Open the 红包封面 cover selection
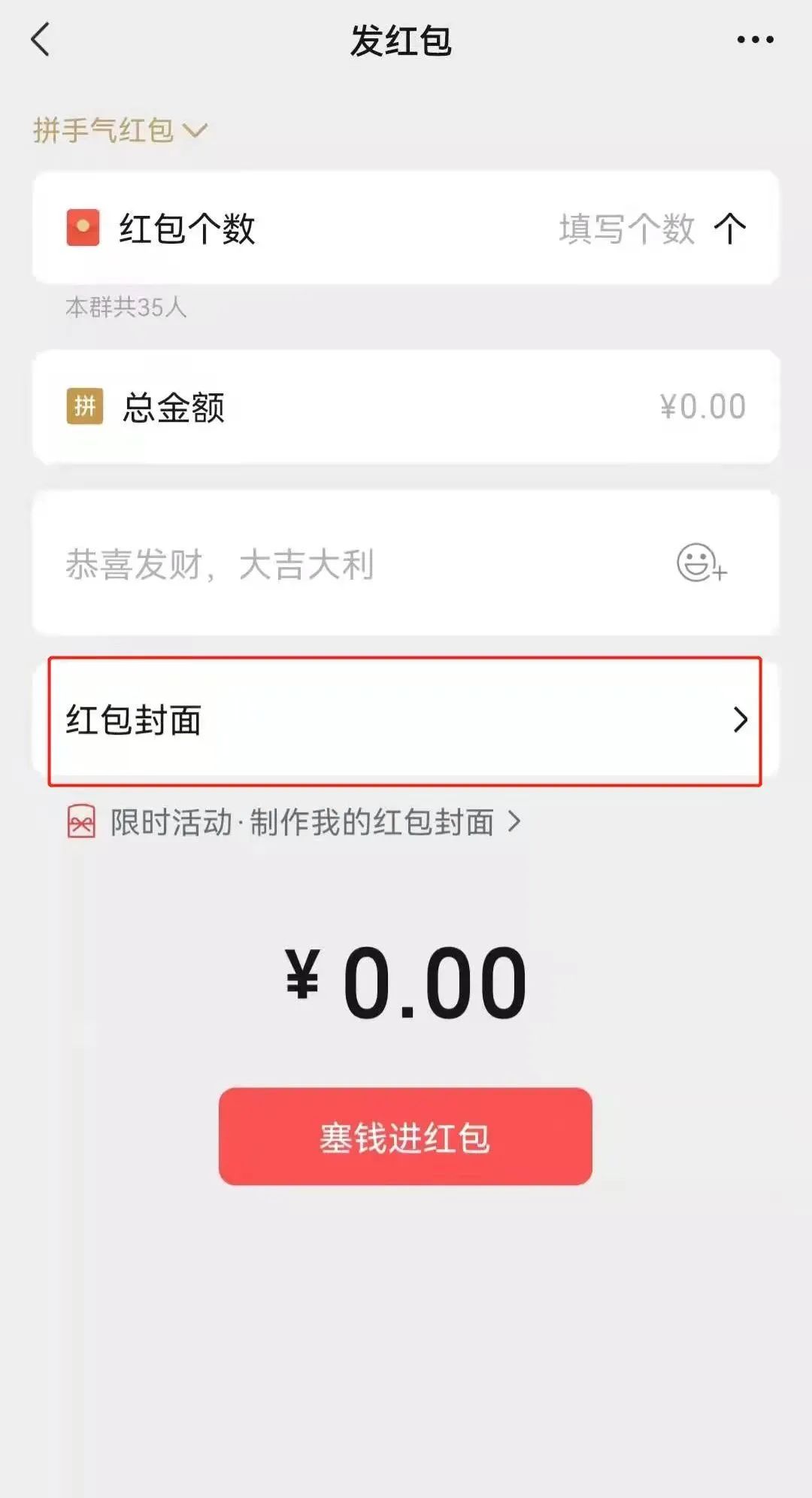The width and height of the screenshot is (812, 1498). click(404, 720)
